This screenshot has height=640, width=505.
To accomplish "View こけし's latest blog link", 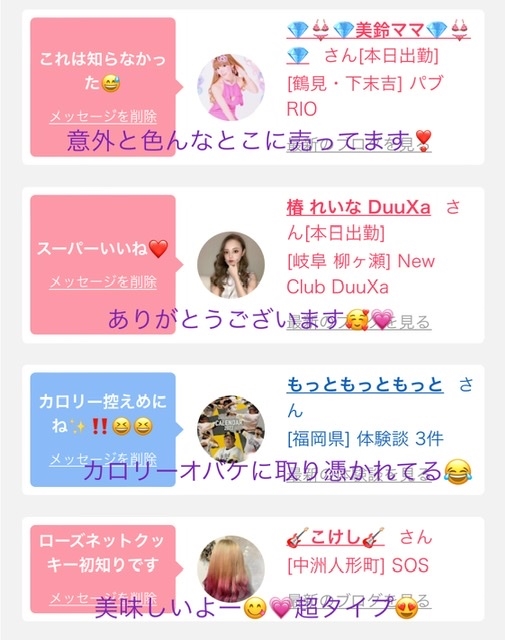I will pyautogui.click(x=359, y=601).
